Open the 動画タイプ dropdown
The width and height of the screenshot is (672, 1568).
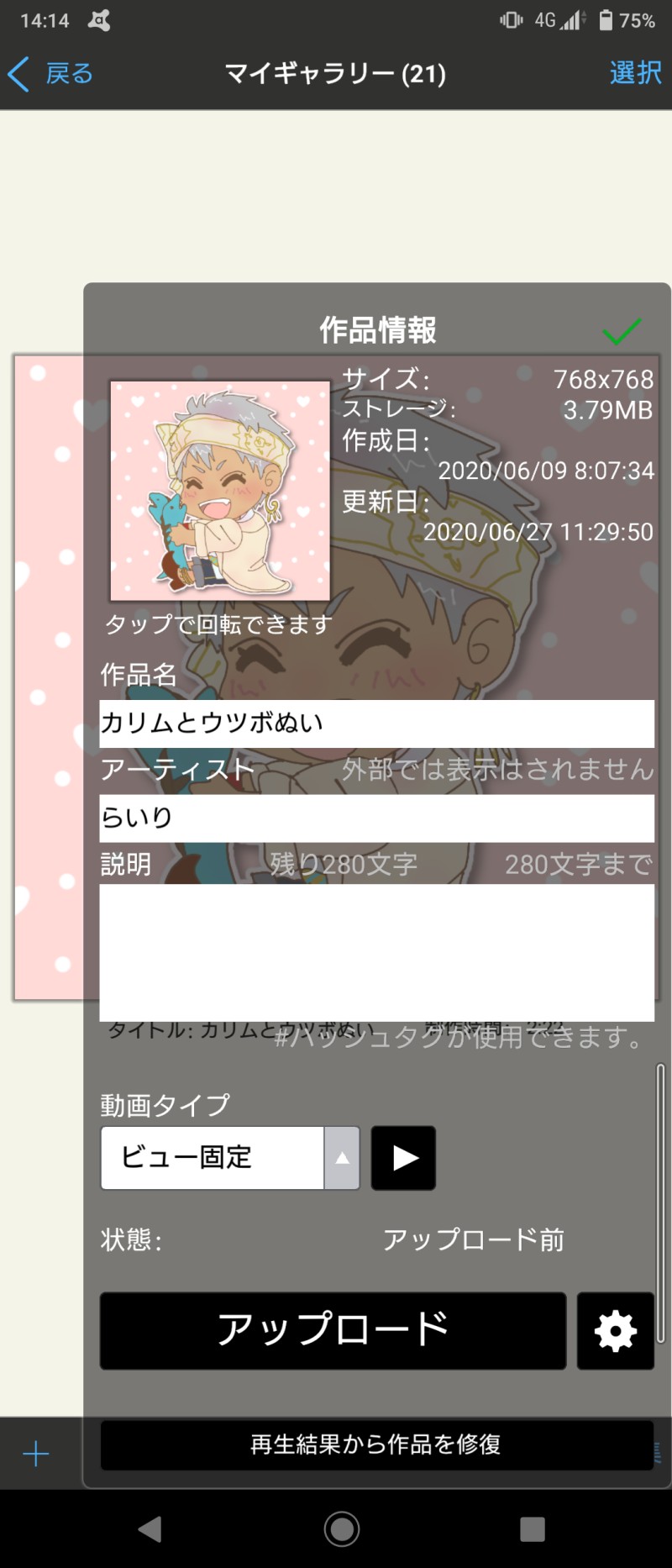230,1158
